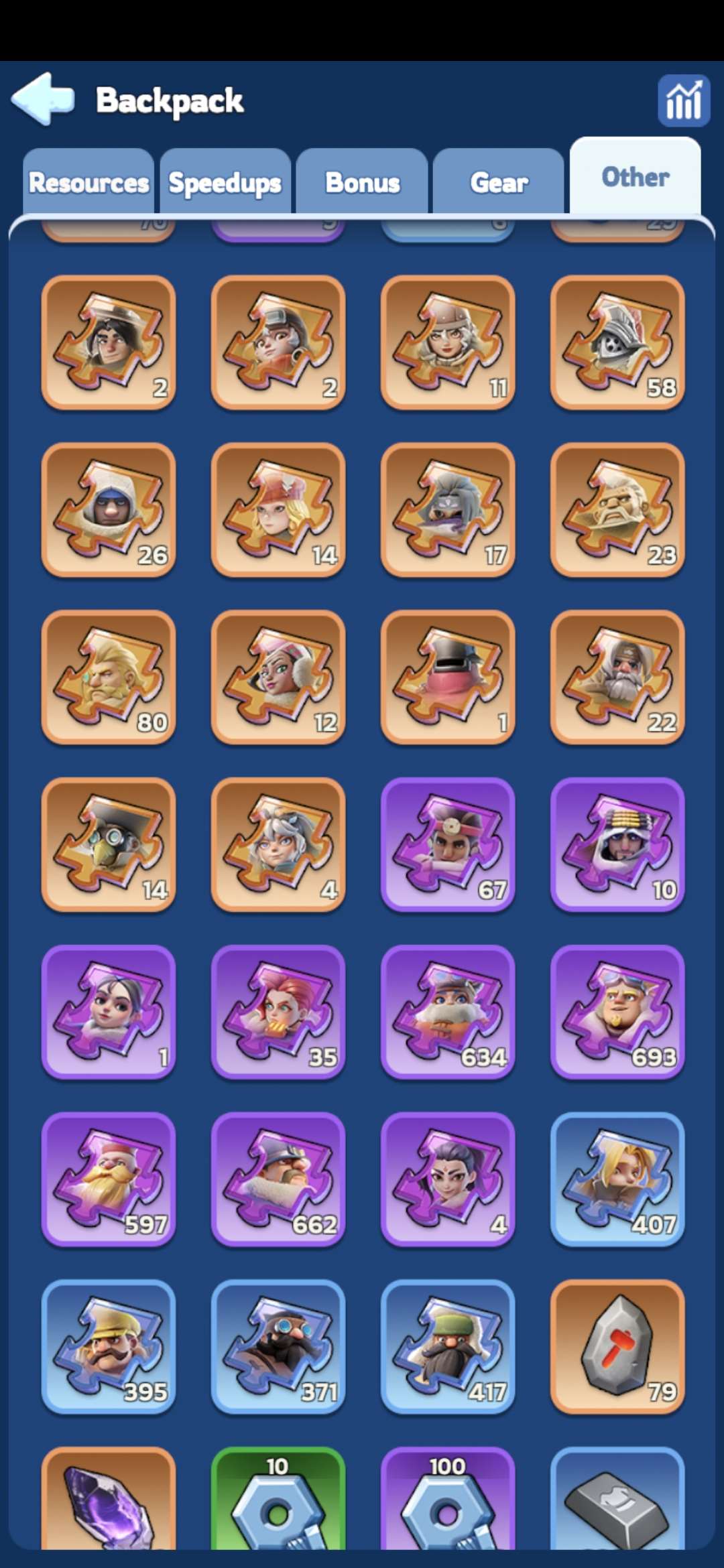Open the purple hero shard with 693
The width and height of the screenshot is (724, 1568).
(x=617, y=1012)
